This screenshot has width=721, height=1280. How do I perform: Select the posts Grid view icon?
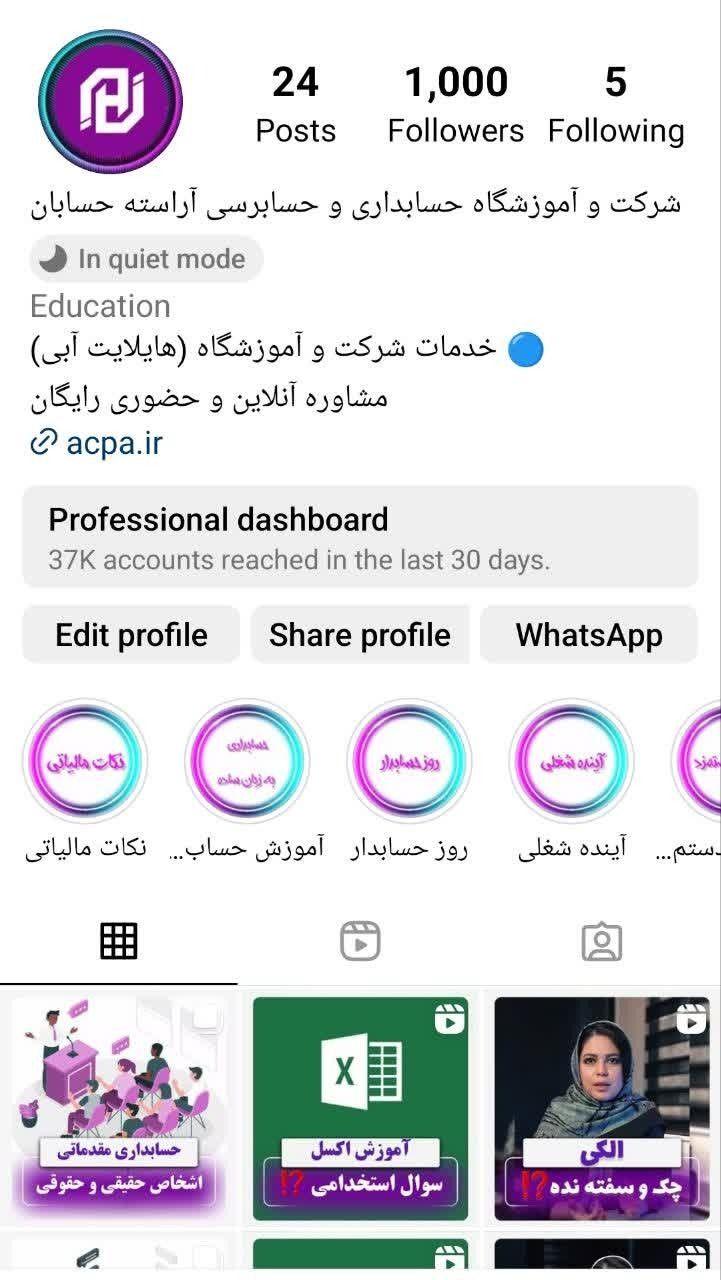click(x=118, y=940)
